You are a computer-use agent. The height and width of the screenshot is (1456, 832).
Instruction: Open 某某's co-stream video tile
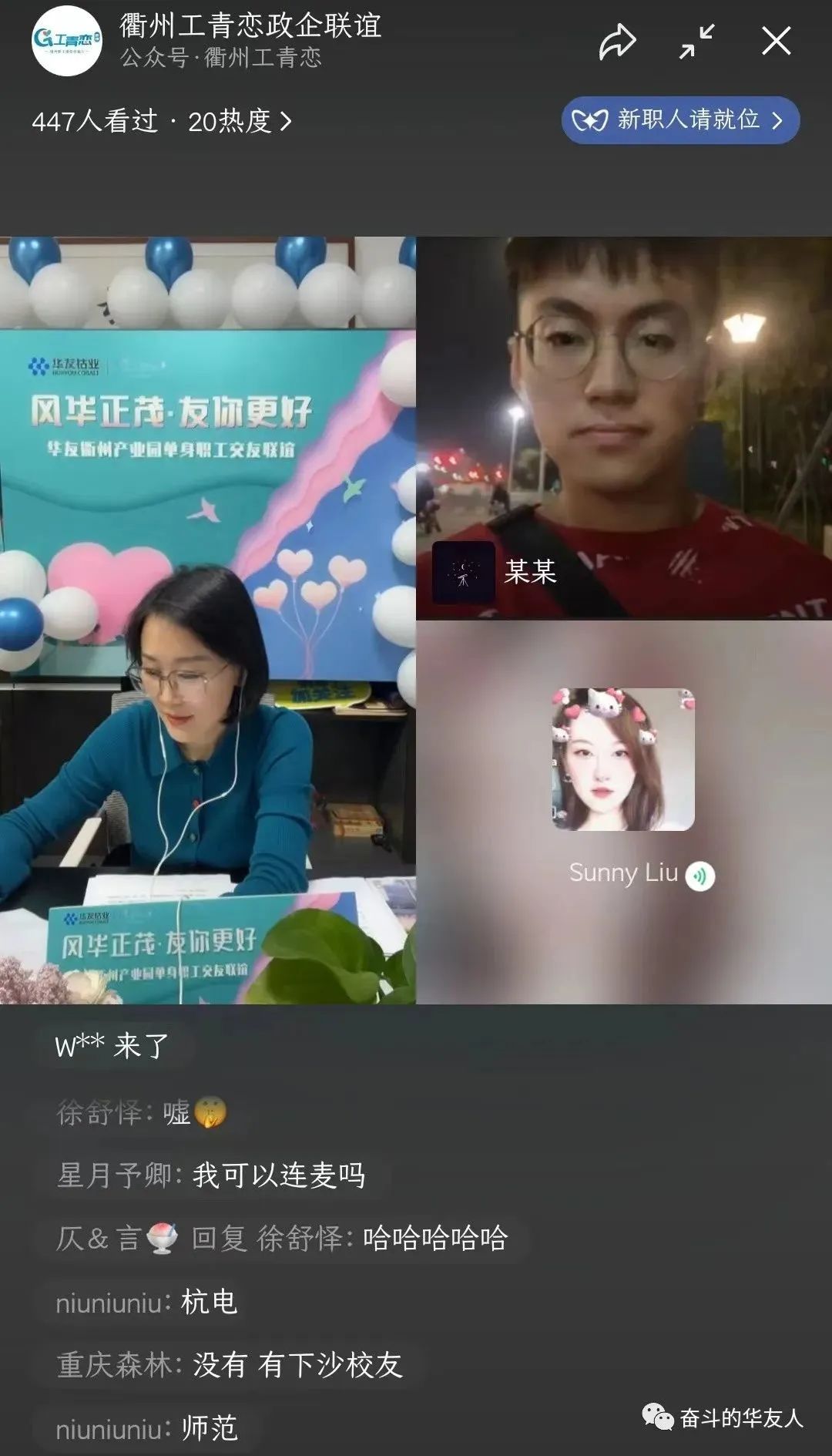(x=623, y=428)
